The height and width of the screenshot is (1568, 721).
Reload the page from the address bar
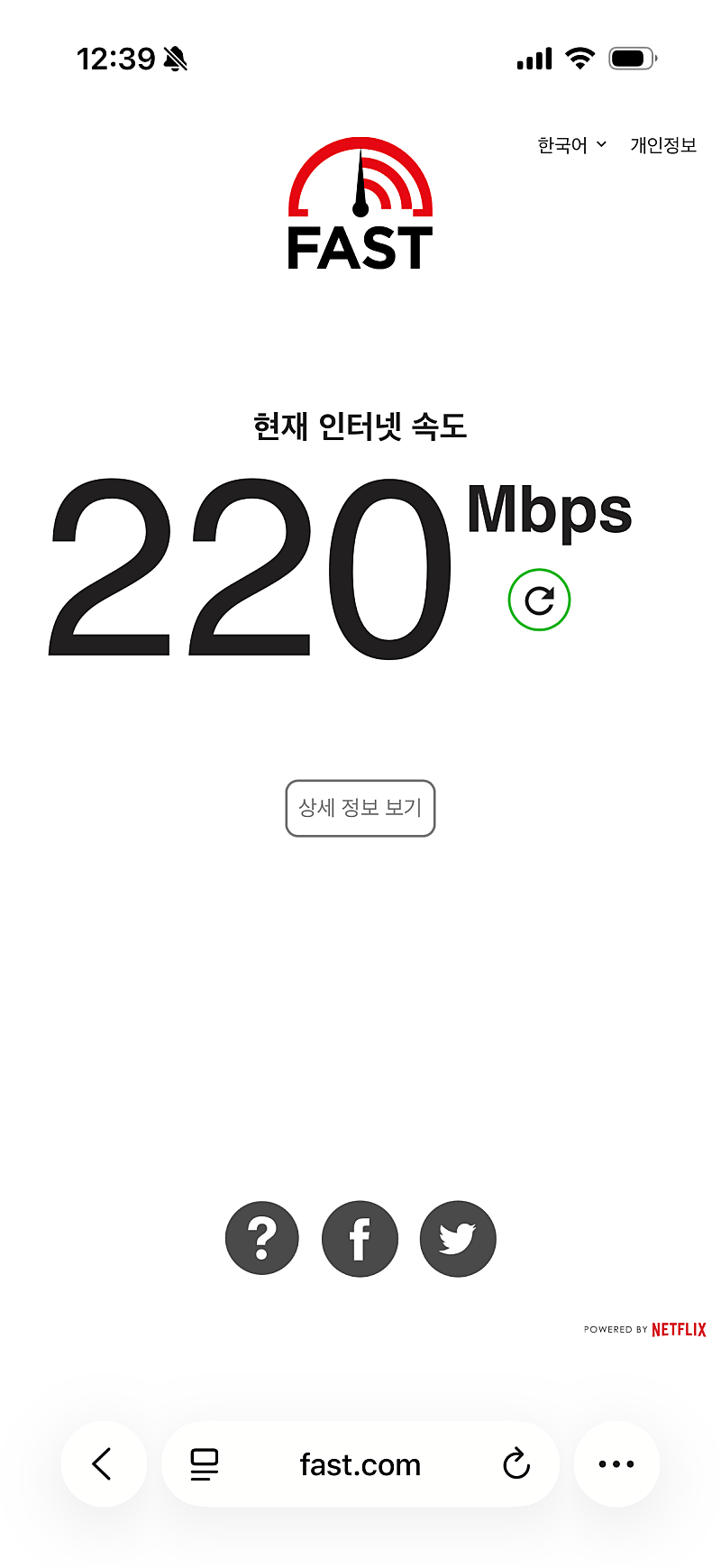[516, 1464]
